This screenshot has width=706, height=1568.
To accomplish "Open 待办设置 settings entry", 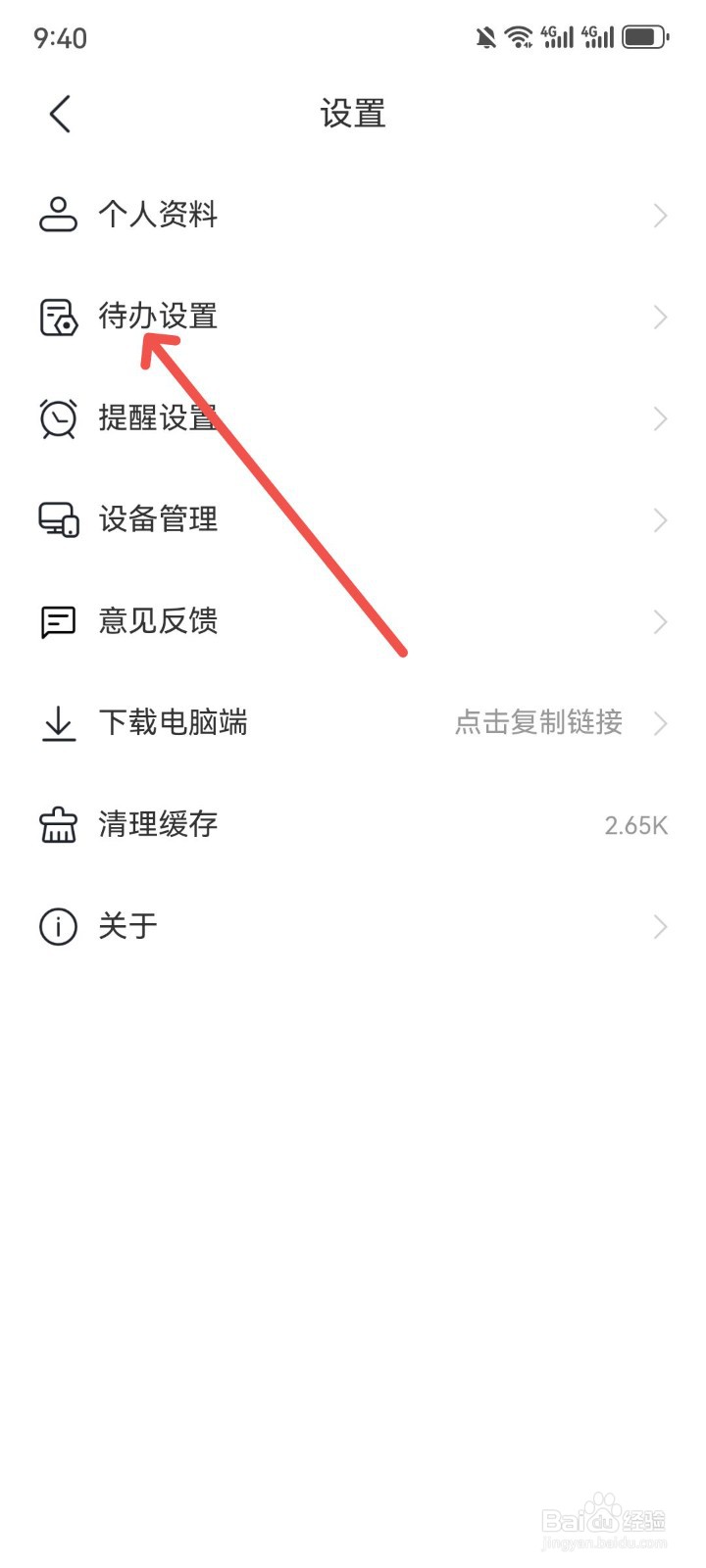I will click(158, 317).
